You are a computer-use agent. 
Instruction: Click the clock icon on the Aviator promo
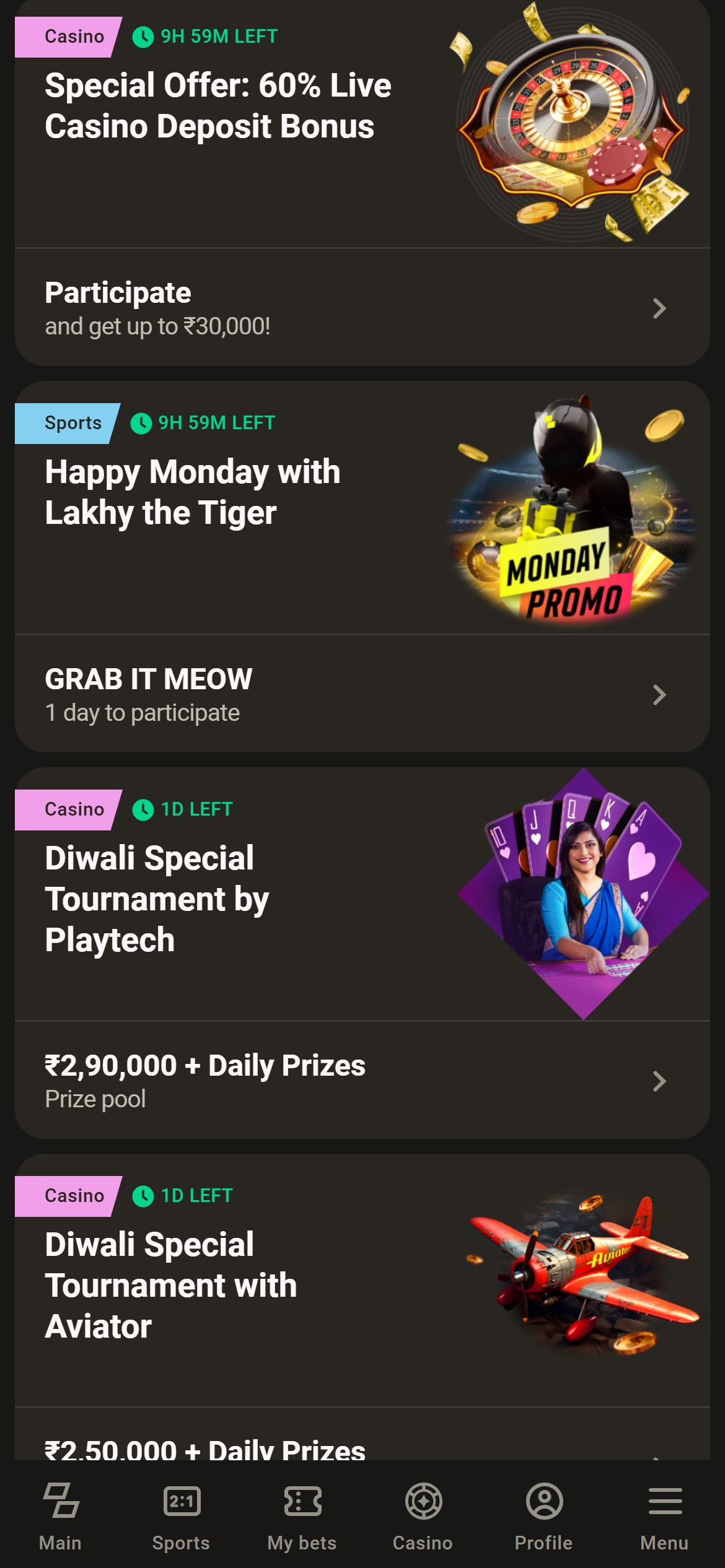tap(144, 1195)
